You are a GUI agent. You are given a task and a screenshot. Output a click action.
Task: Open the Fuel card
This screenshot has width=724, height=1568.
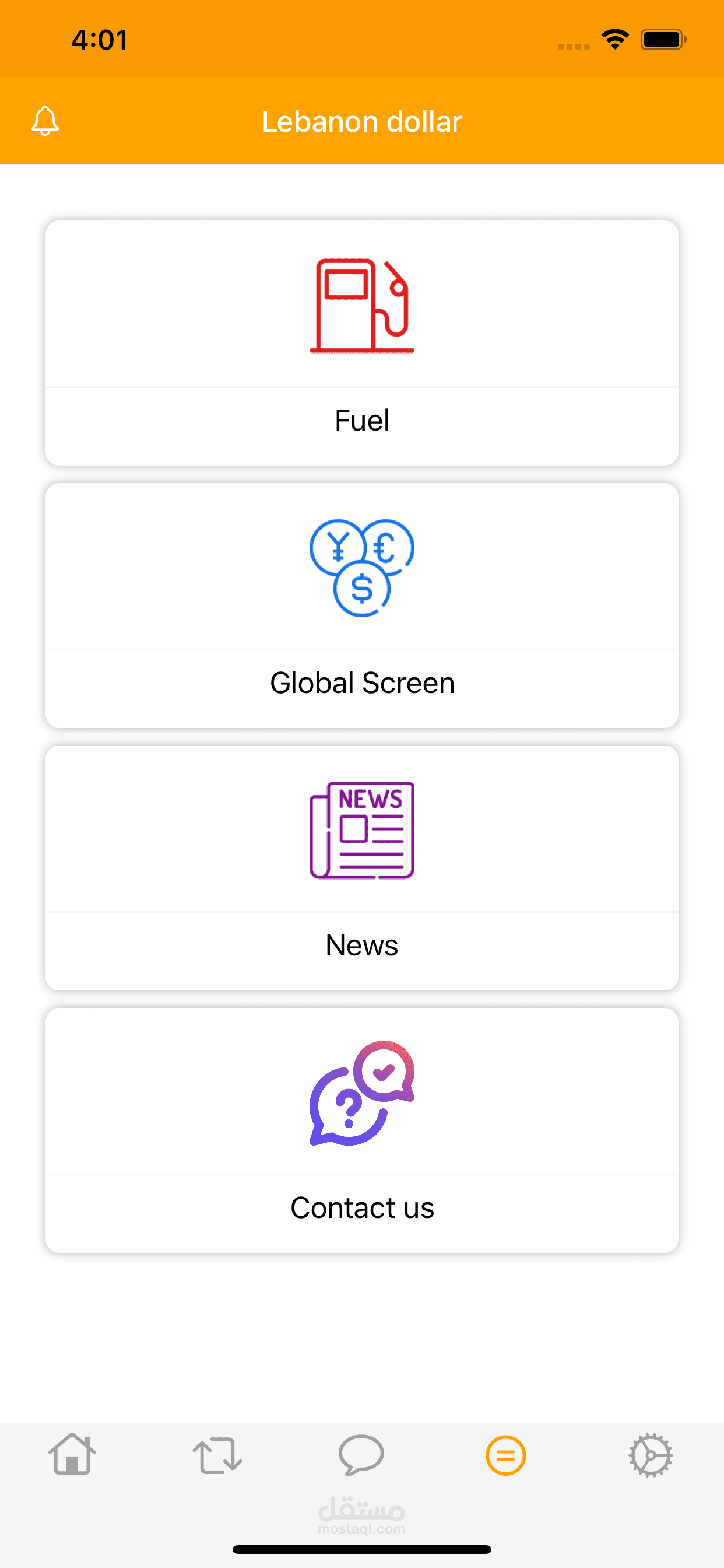[x=362, y=344]
